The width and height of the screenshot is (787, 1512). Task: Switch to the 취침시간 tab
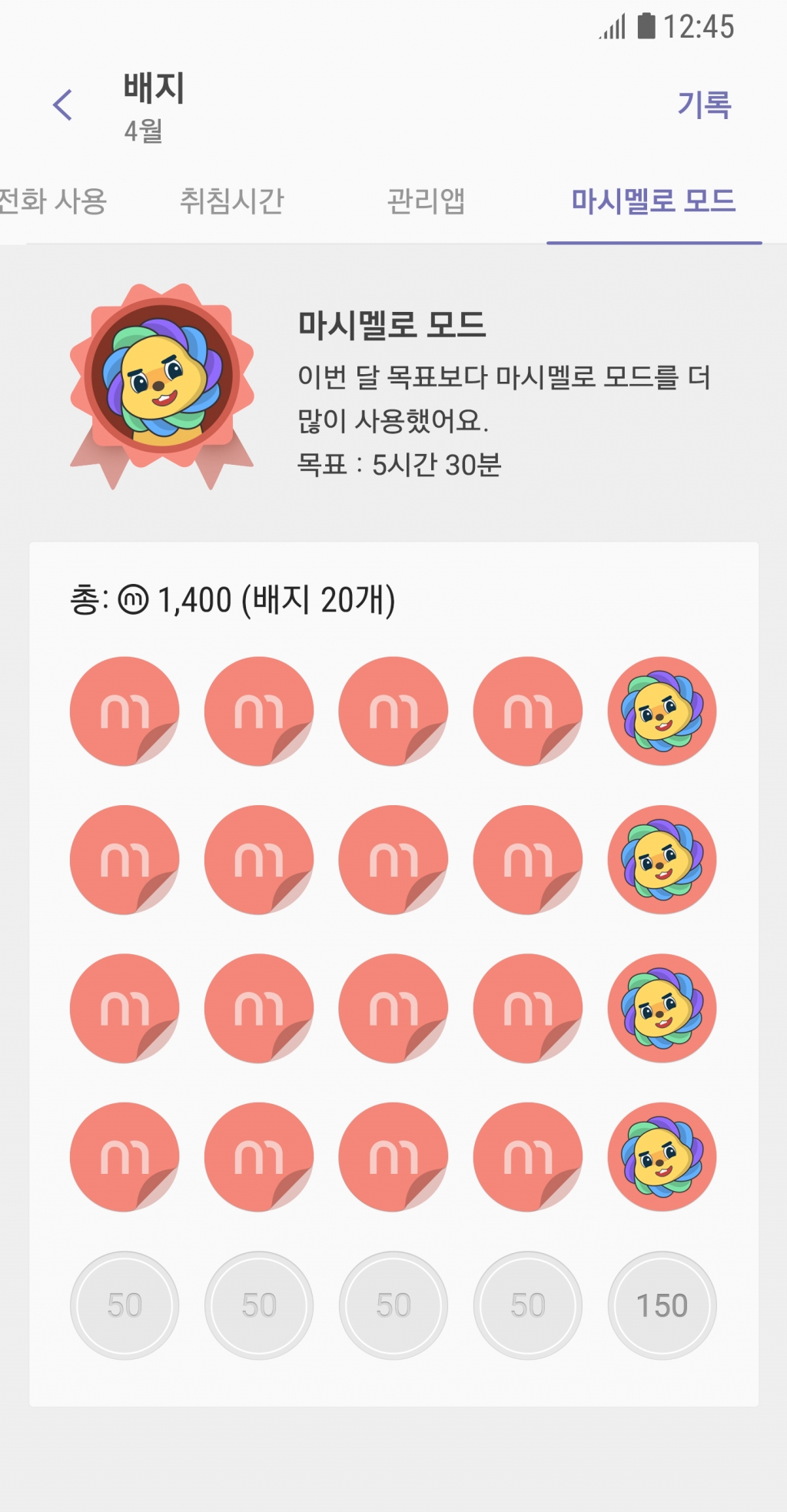pos(234,202)
